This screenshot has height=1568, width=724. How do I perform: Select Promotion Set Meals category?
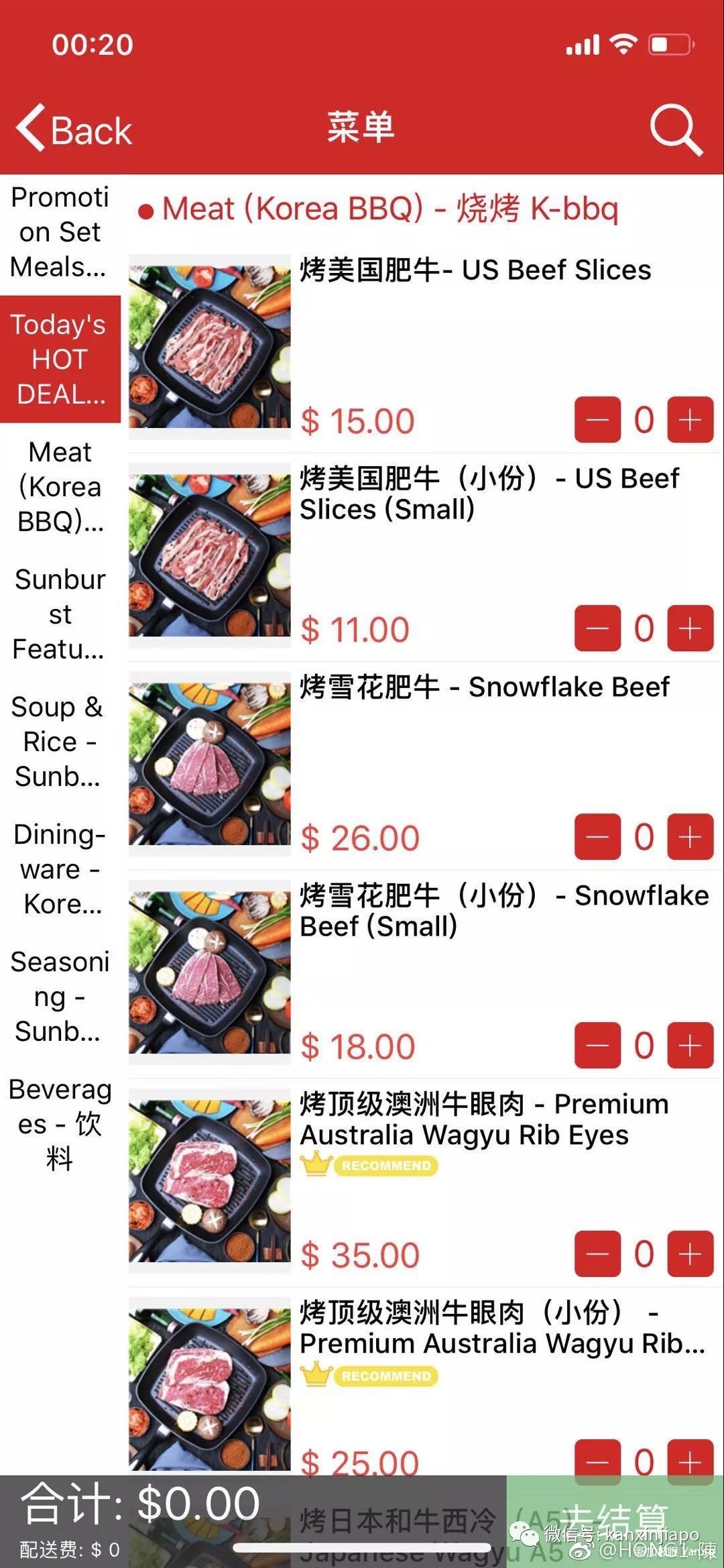pyautogui.click(x=60, y=232)
